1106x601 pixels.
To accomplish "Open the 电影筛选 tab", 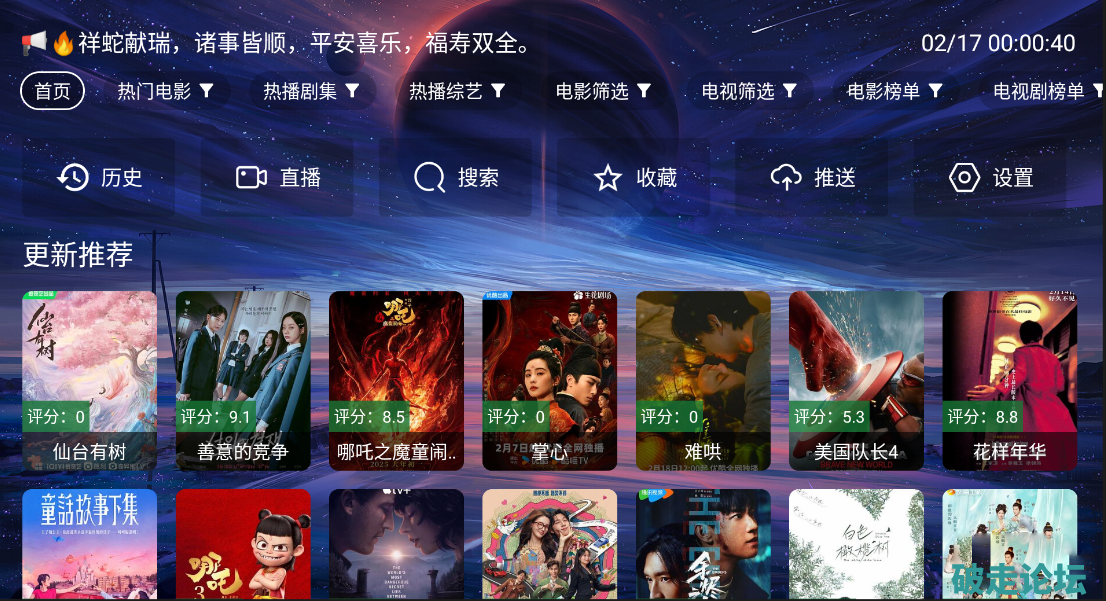I will click(x=603, y=91).
